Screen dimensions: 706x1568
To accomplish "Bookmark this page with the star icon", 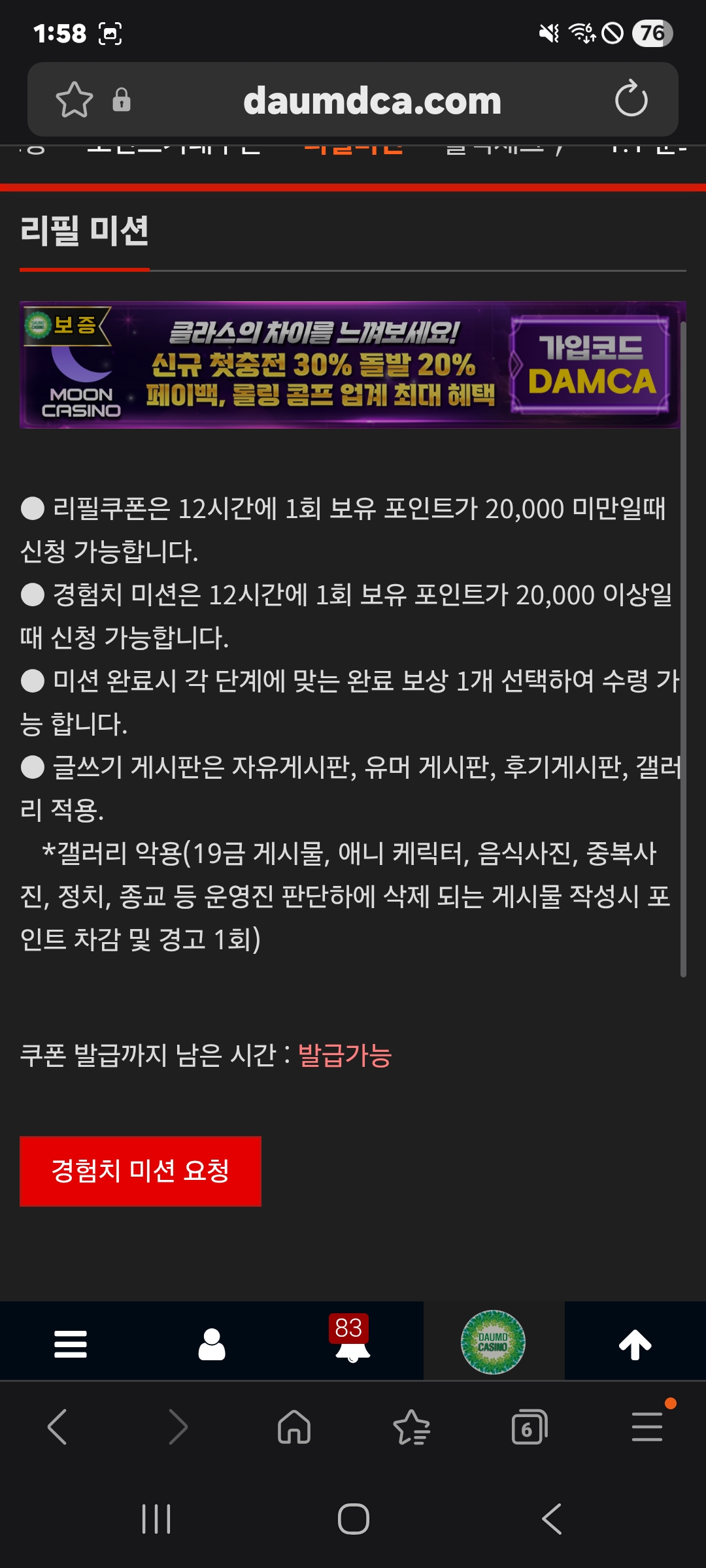I will tap(75, 100).
